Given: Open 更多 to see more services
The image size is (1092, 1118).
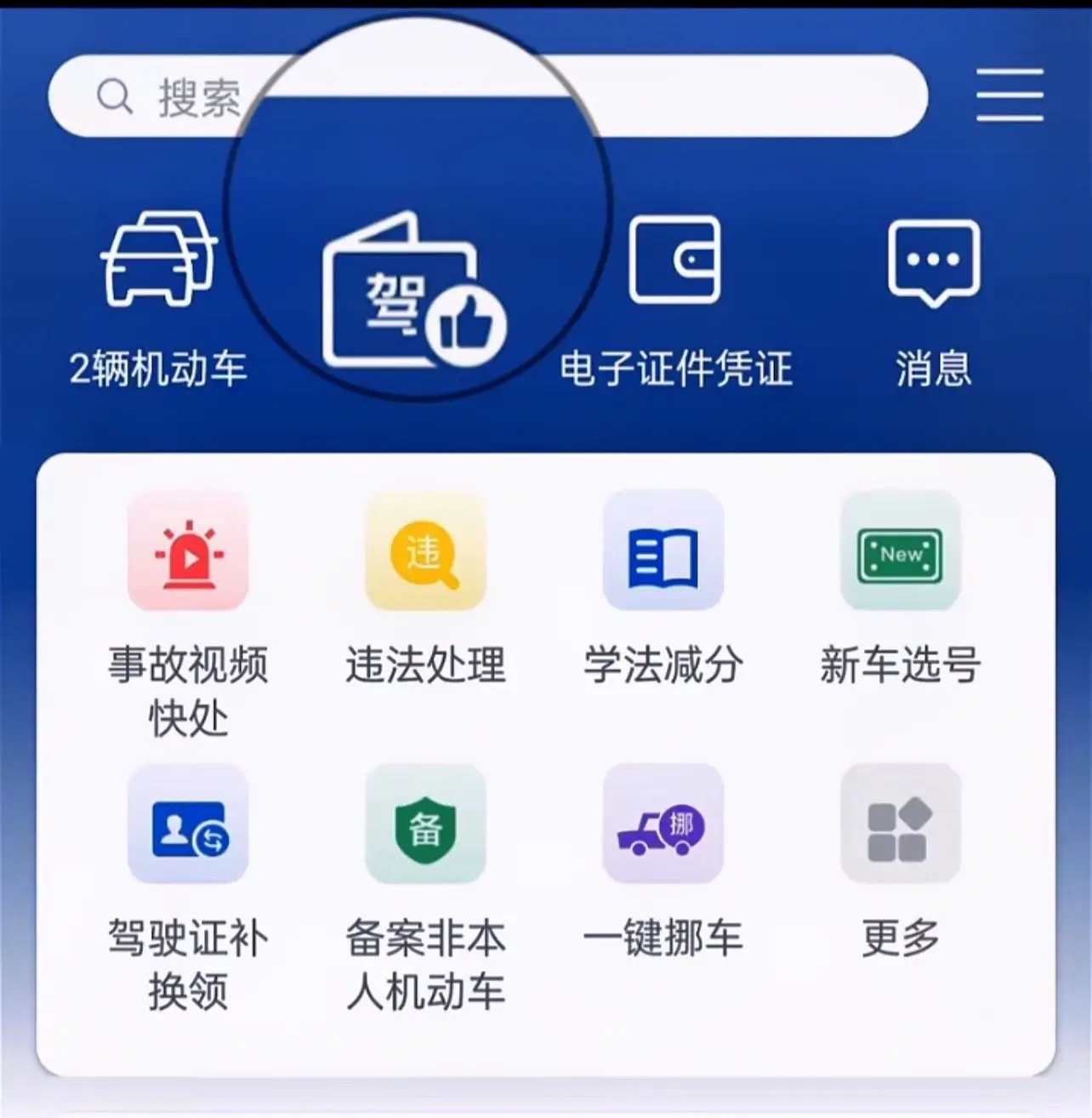Looking at the screenshot, I should click(x=900, y=825).
